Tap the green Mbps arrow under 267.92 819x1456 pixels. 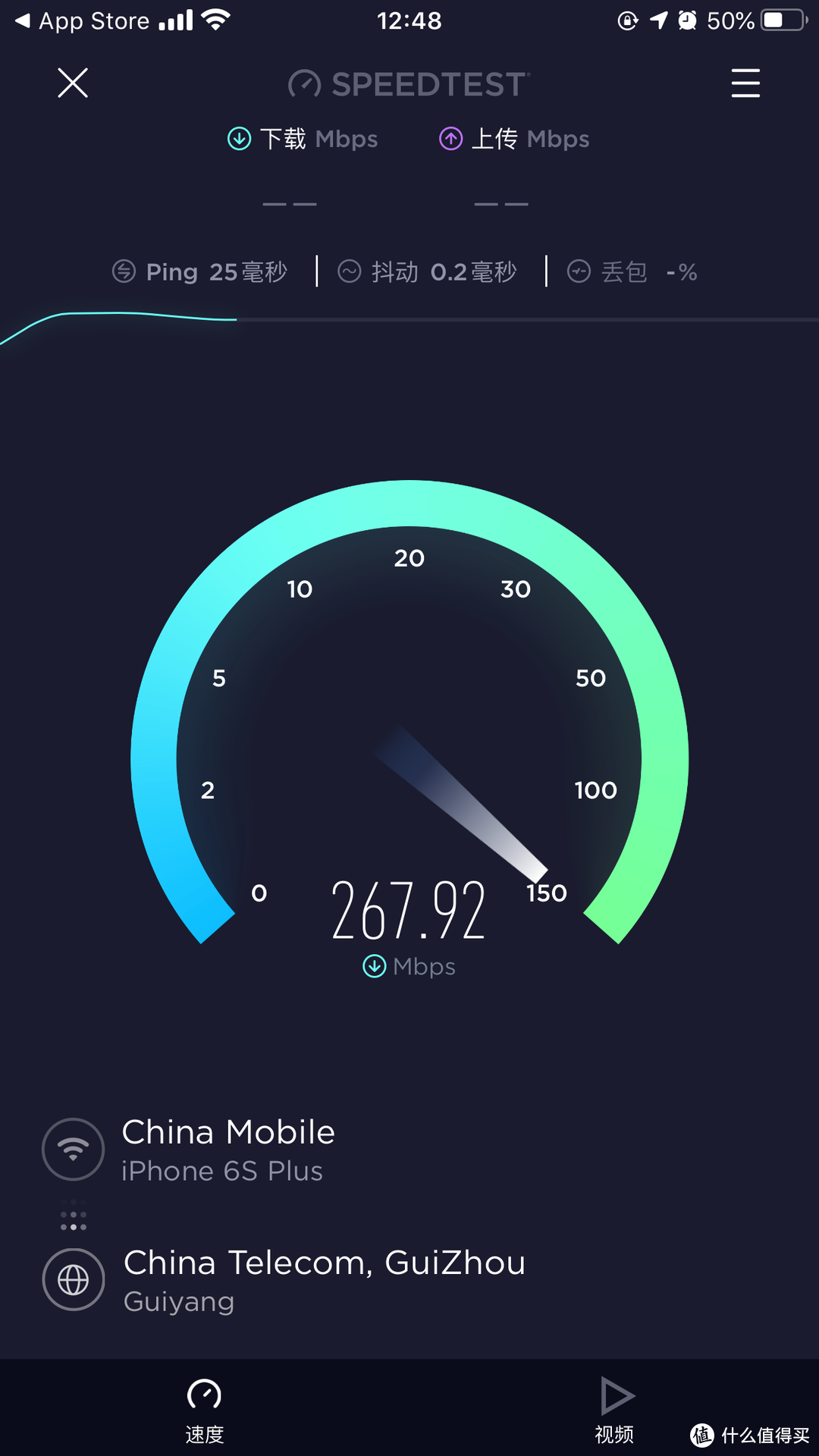point(373,966)
